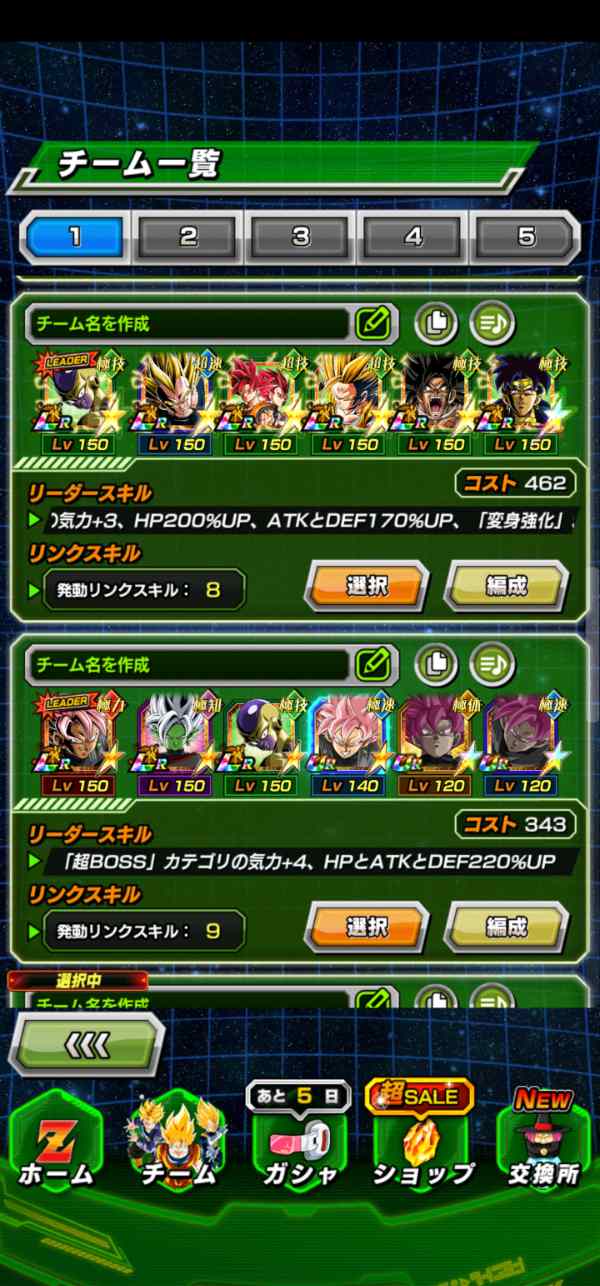
Task: View the leader character of the first team
Action: 79,395
